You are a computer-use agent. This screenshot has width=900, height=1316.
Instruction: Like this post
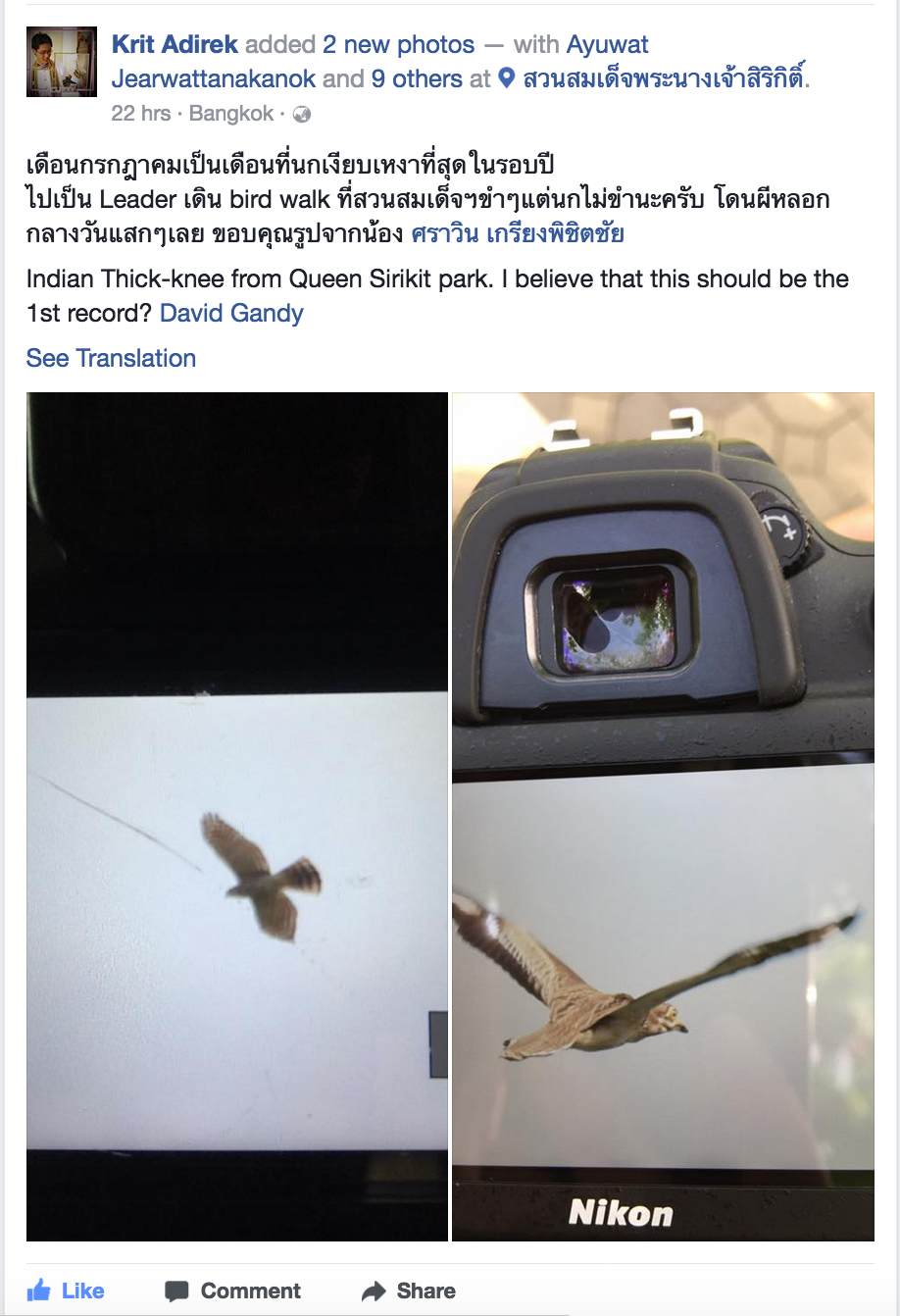pos(66,1291)
